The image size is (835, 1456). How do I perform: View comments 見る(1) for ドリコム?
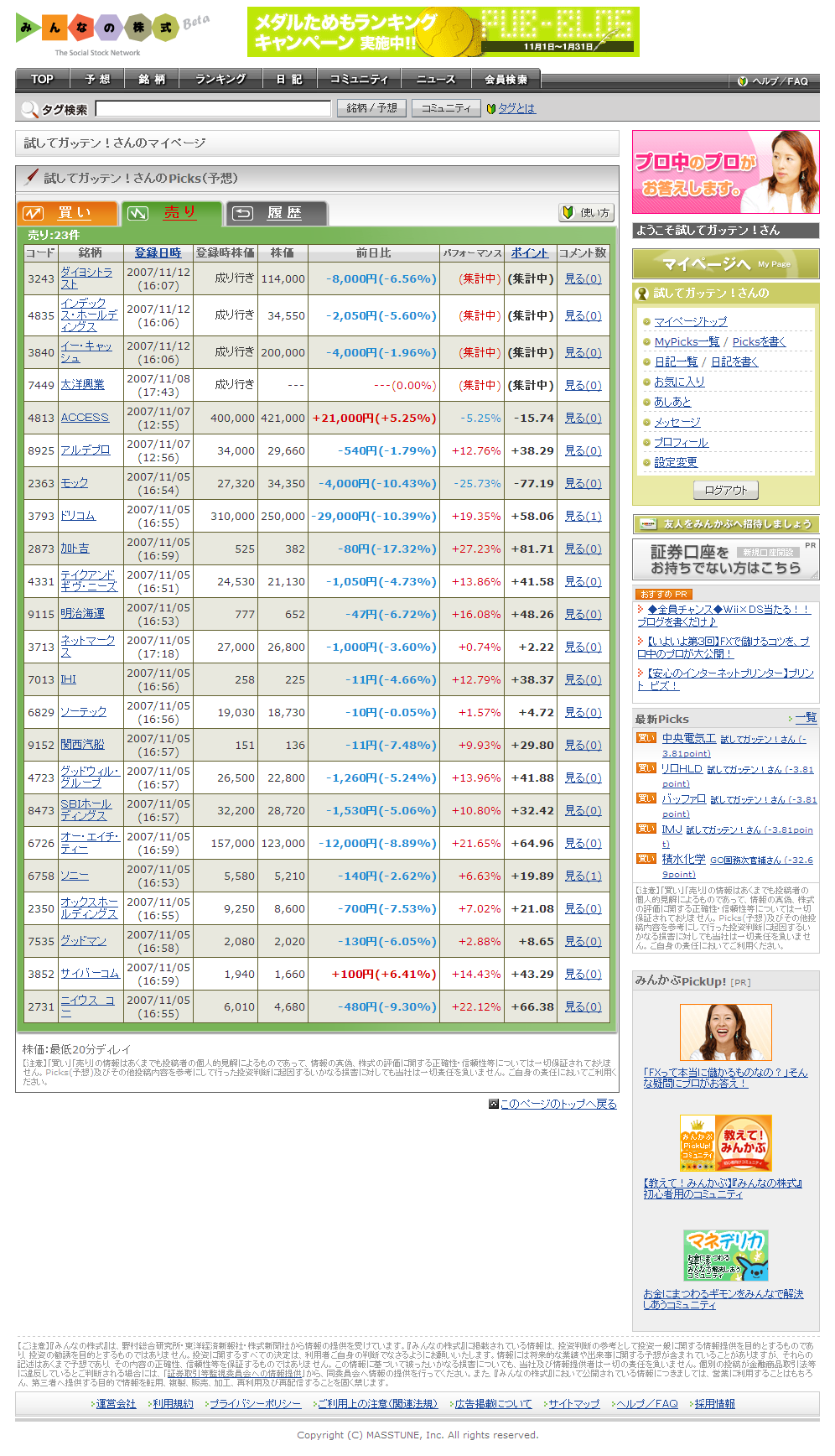point(583,516)
